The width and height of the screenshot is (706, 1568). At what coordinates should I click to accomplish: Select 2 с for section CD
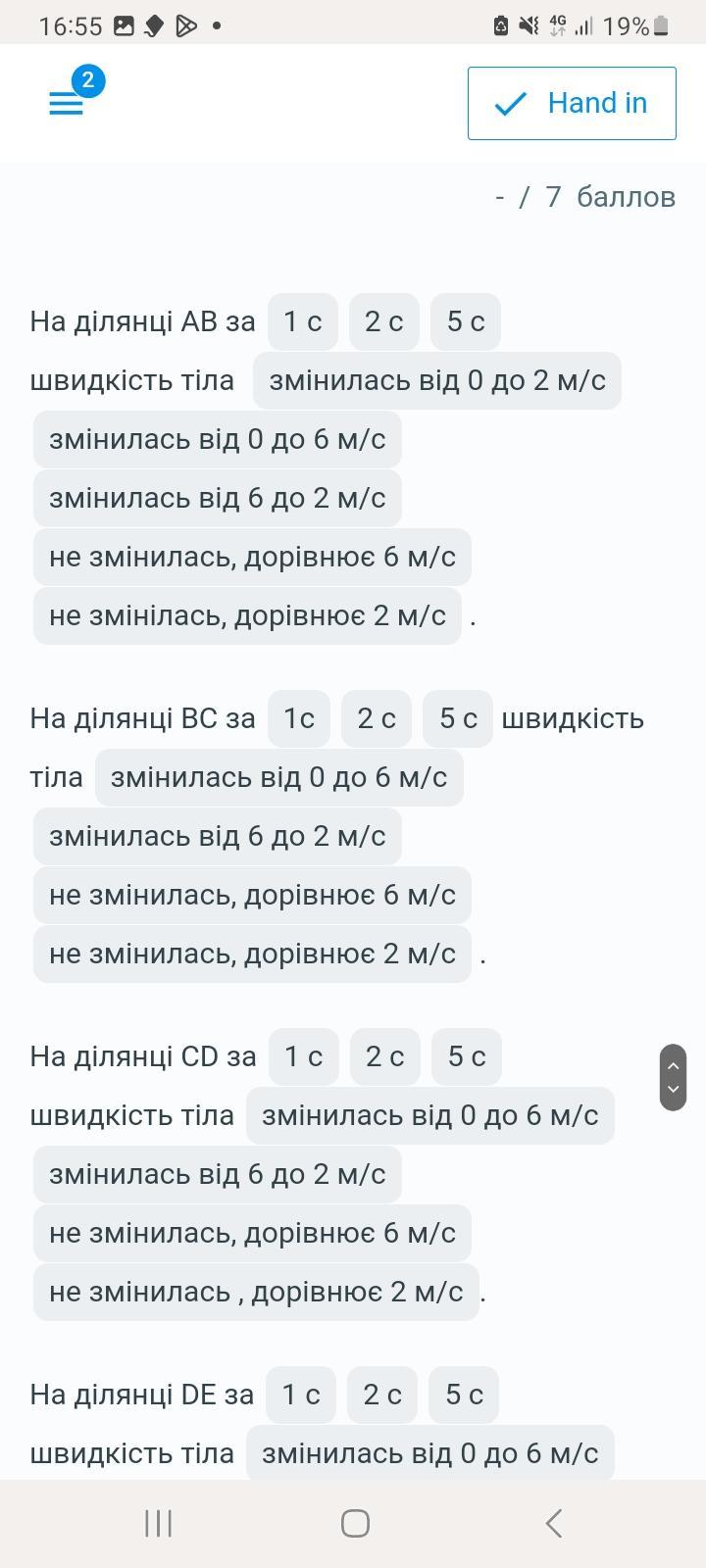384,1056
